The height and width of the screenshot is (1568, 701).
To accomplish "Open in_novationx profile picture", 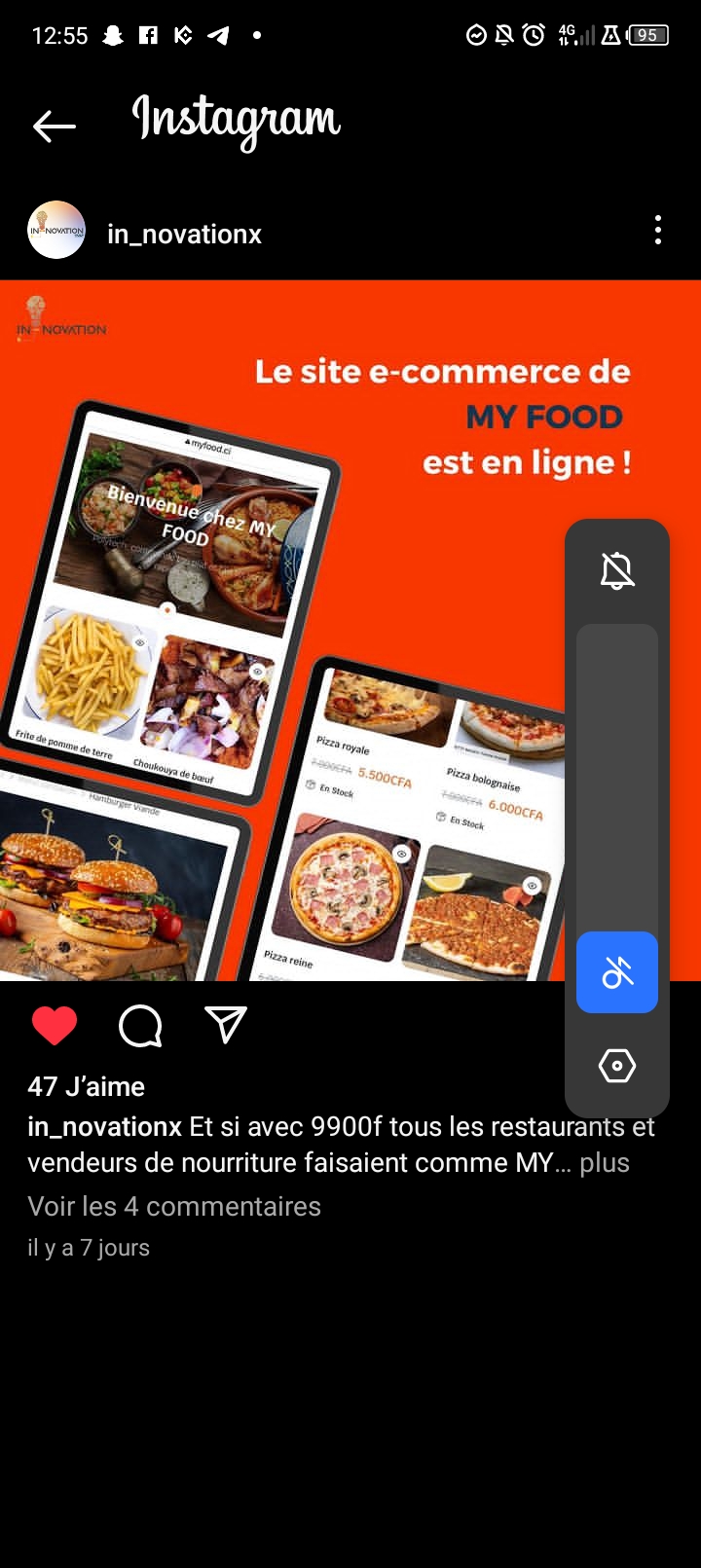I will click(x=56, y=231).
